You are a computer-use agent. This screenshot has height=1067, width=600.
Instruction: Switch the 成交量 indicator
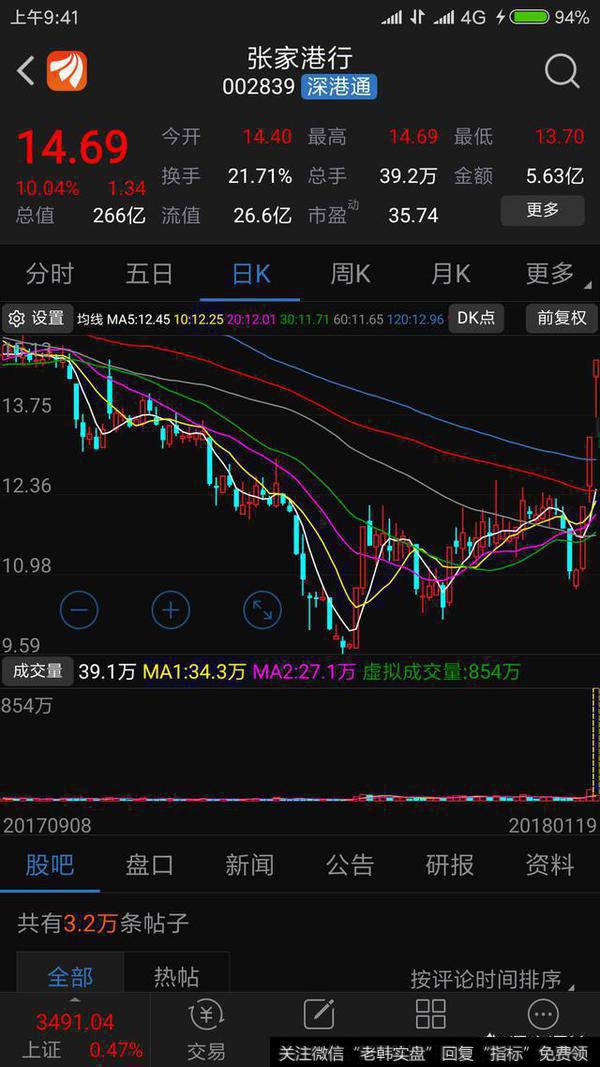(x=37, y=671)
